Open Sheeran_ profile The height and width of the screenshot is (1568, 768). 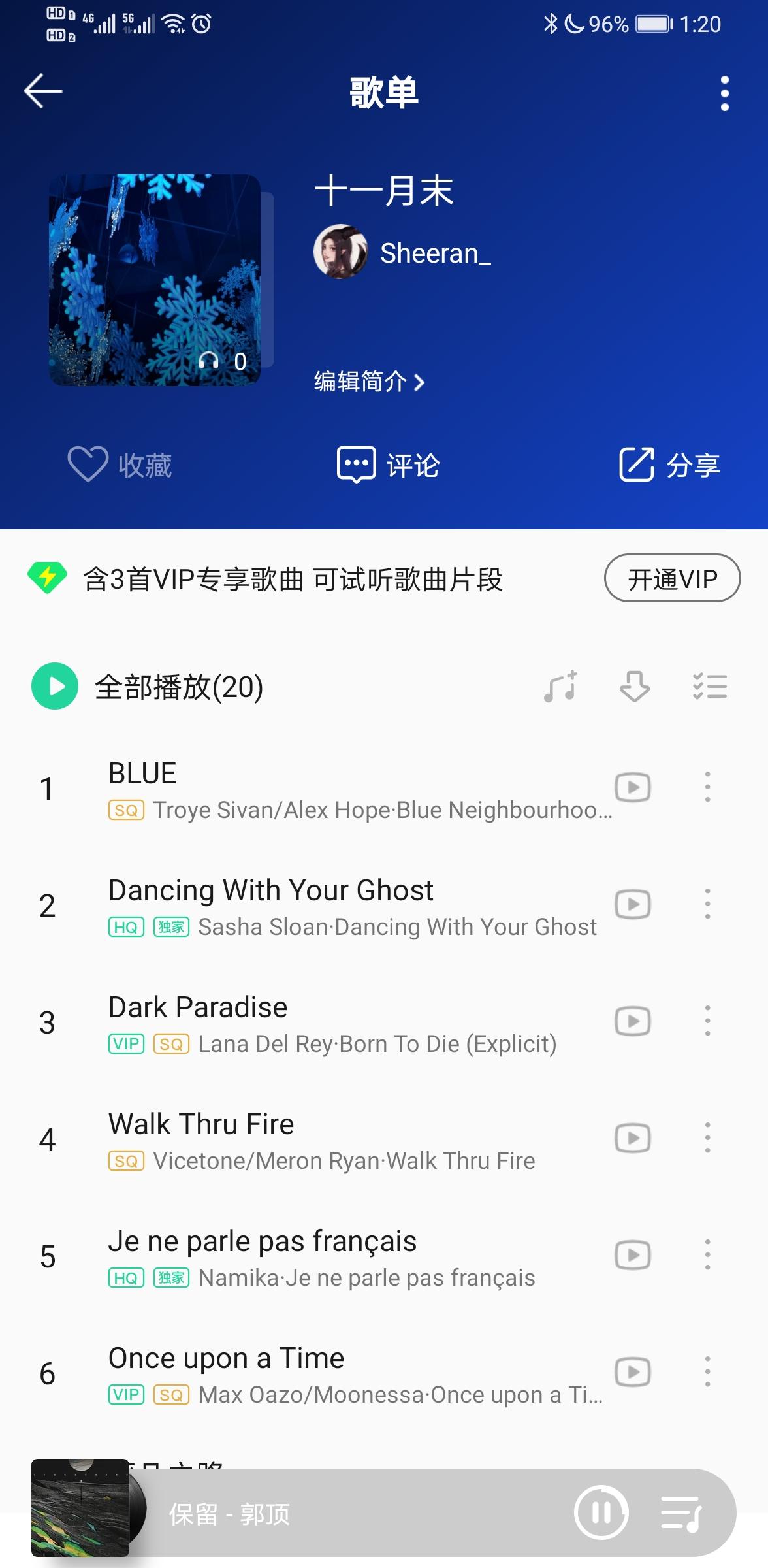pyautogui.click(x=402, y=252)
